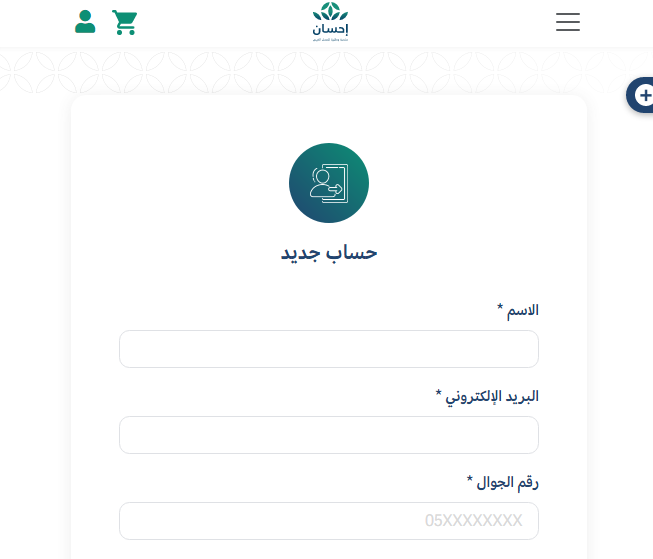This screenshot has width=653, height=559.
Task: Open the shopping cart
Action: click(x=125, y=22)
